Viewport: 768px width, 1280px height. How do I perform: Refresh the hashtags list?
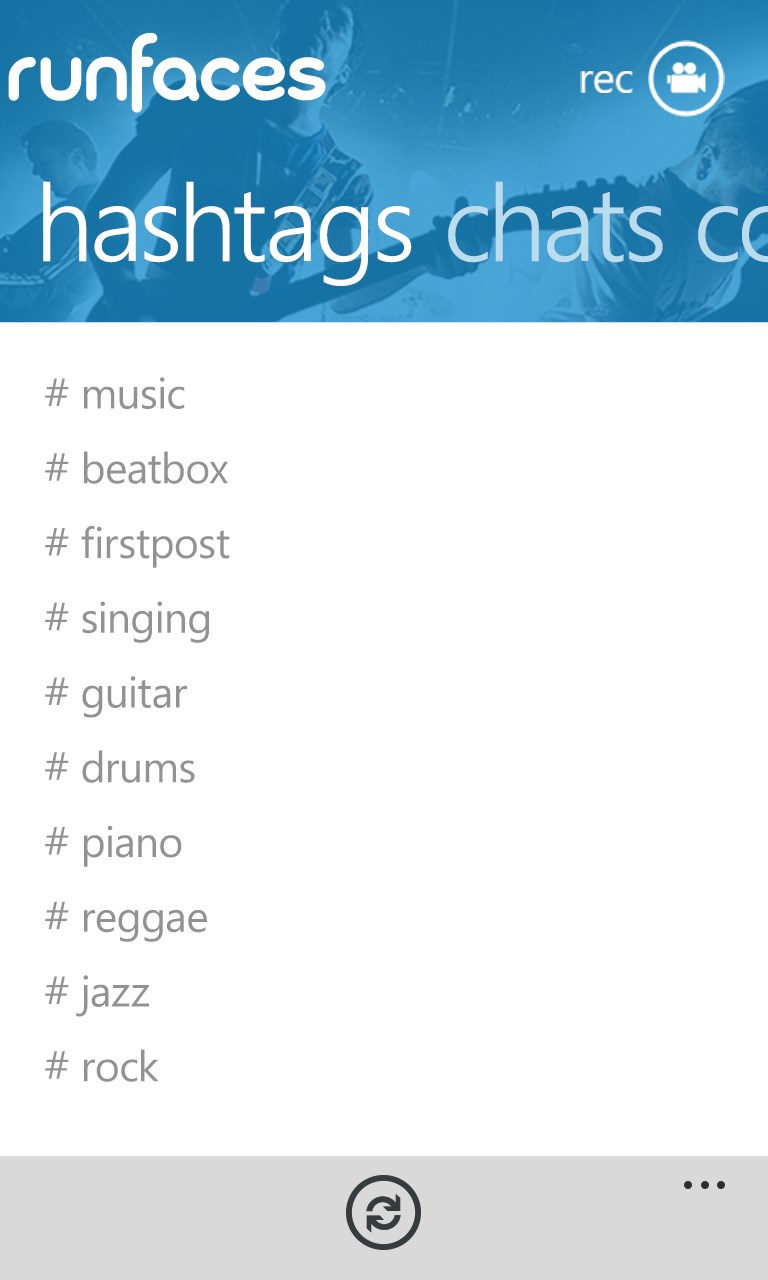[384, 1212]
